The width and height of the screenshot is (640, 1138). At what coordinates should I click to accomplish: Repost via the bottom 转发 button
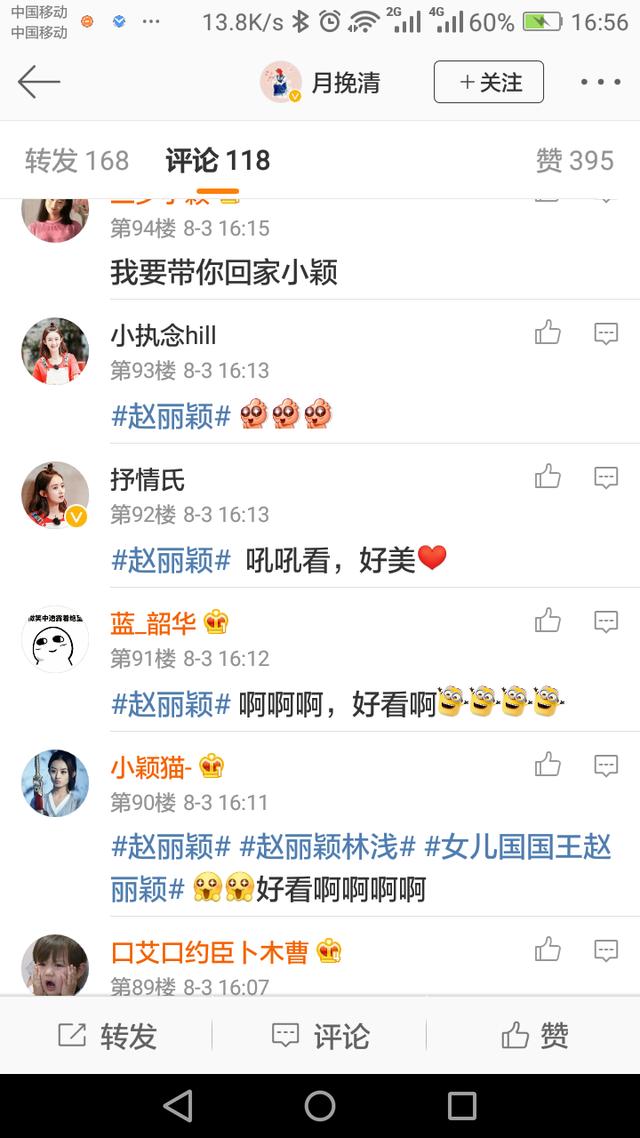click(x=107, y=1036)
